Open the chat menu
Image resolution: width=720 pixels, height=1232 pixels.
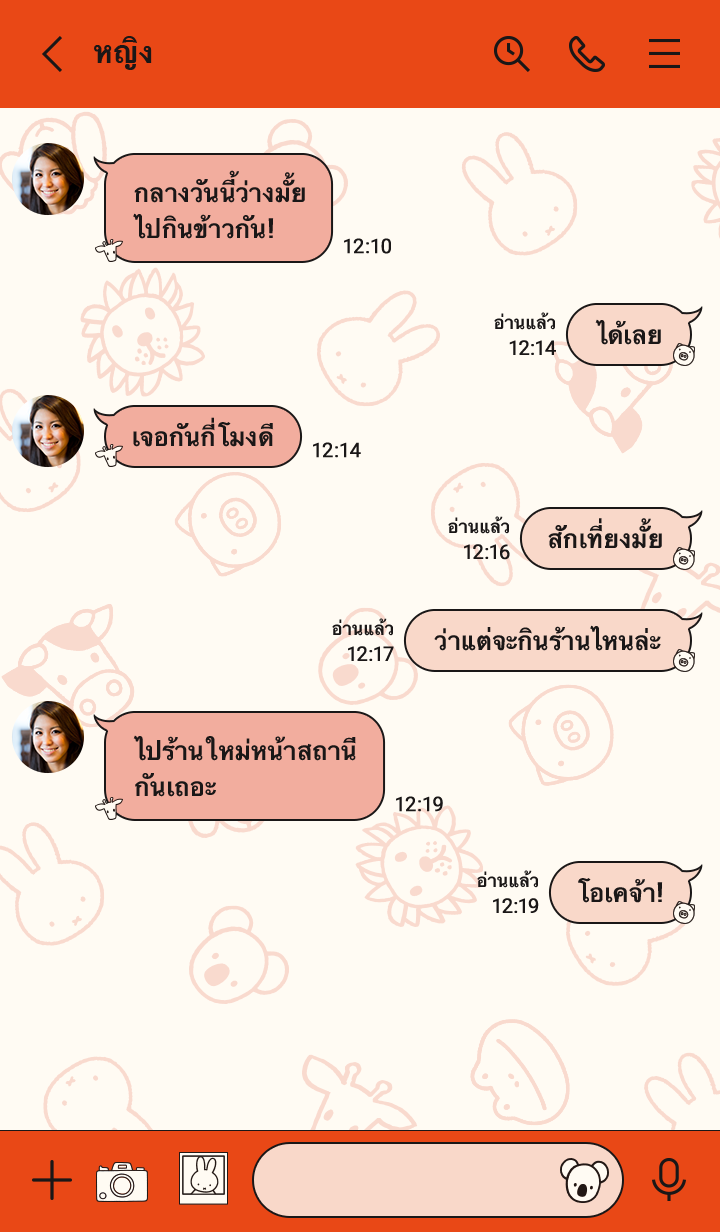[x=664, y=54]
